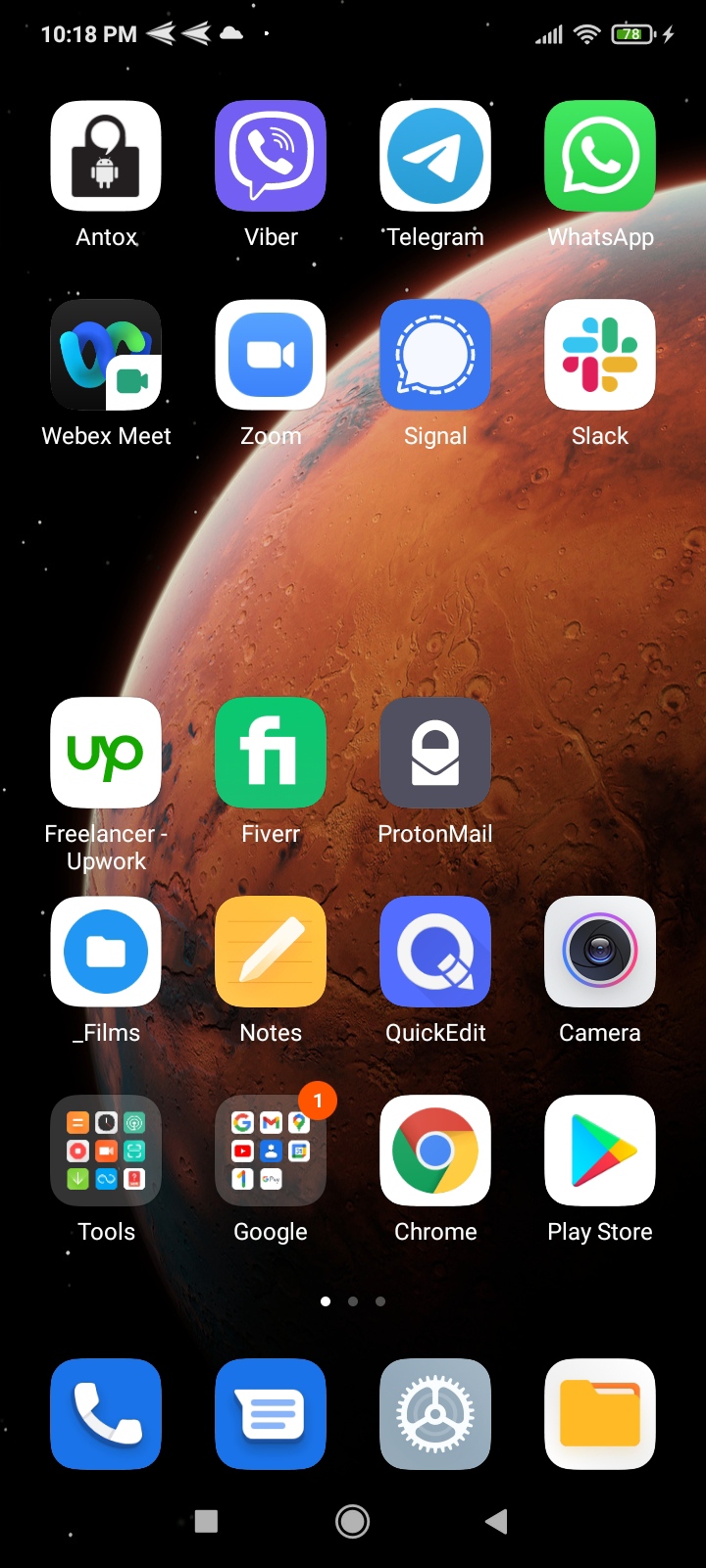
Task: Open Chrome browser
Action: [x=435, y=1151]
